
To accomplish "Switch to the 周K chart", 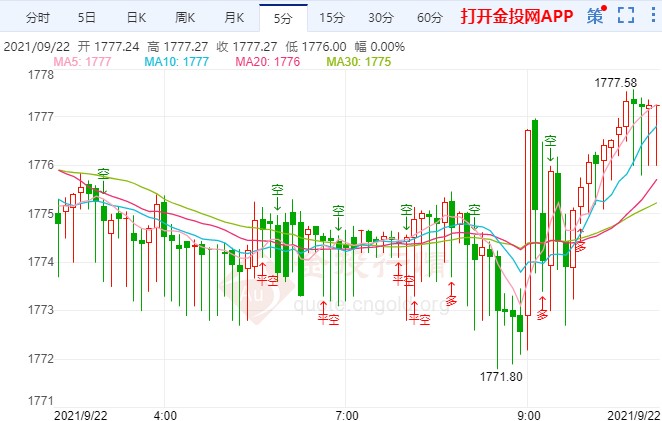I will coord(186,17).
